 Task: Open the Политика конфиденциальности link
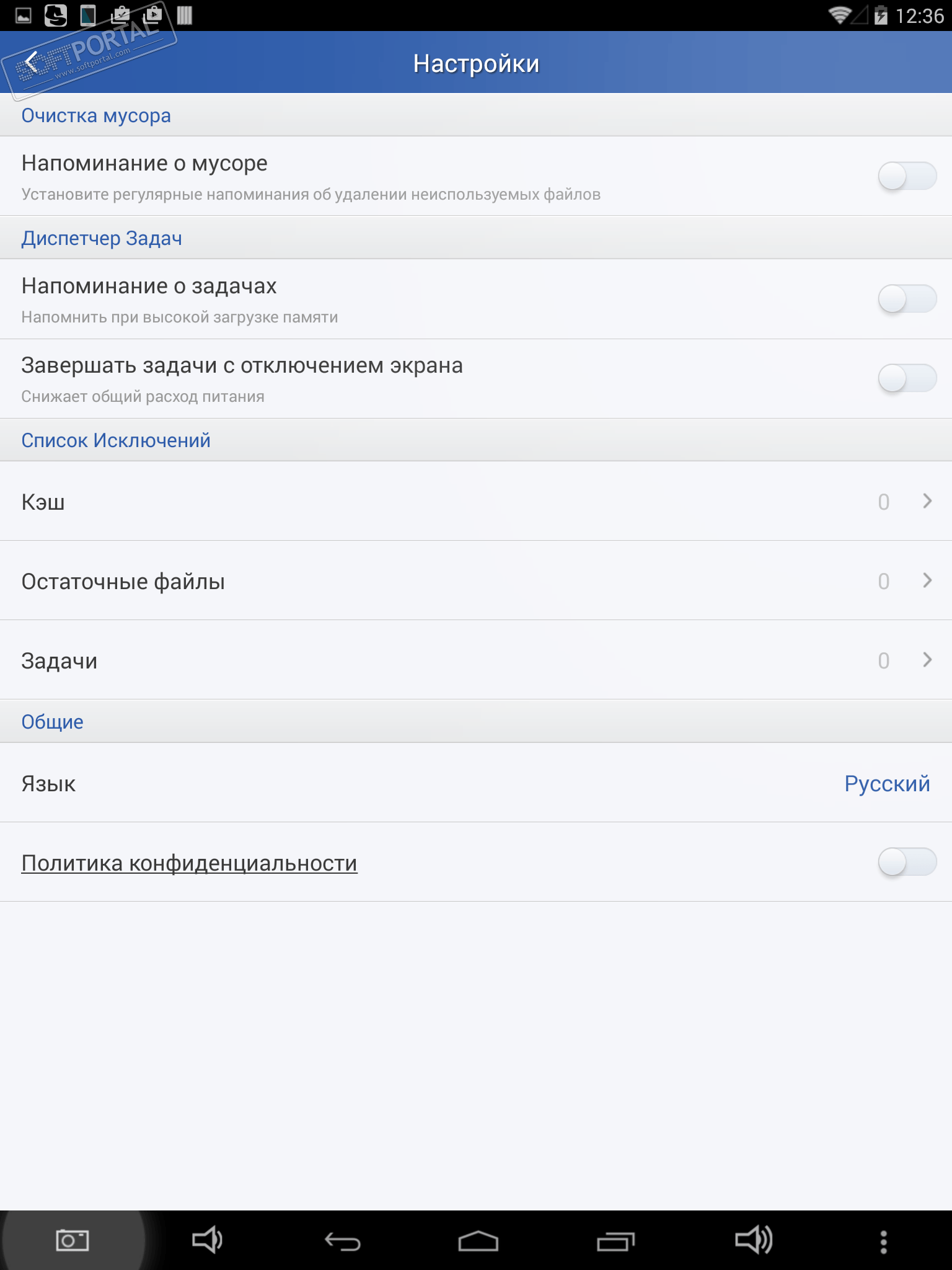click(189, 863)
